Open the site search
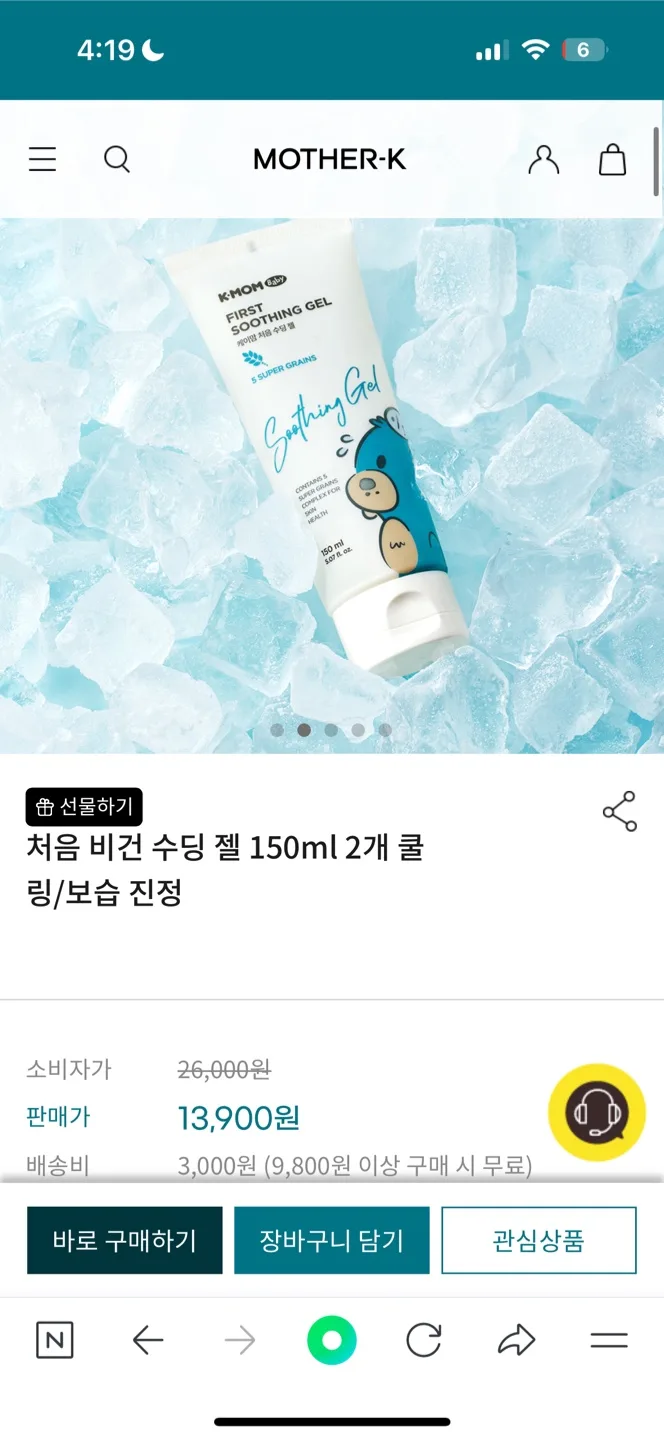This screenshot has height=1440, width=664. 117,159
